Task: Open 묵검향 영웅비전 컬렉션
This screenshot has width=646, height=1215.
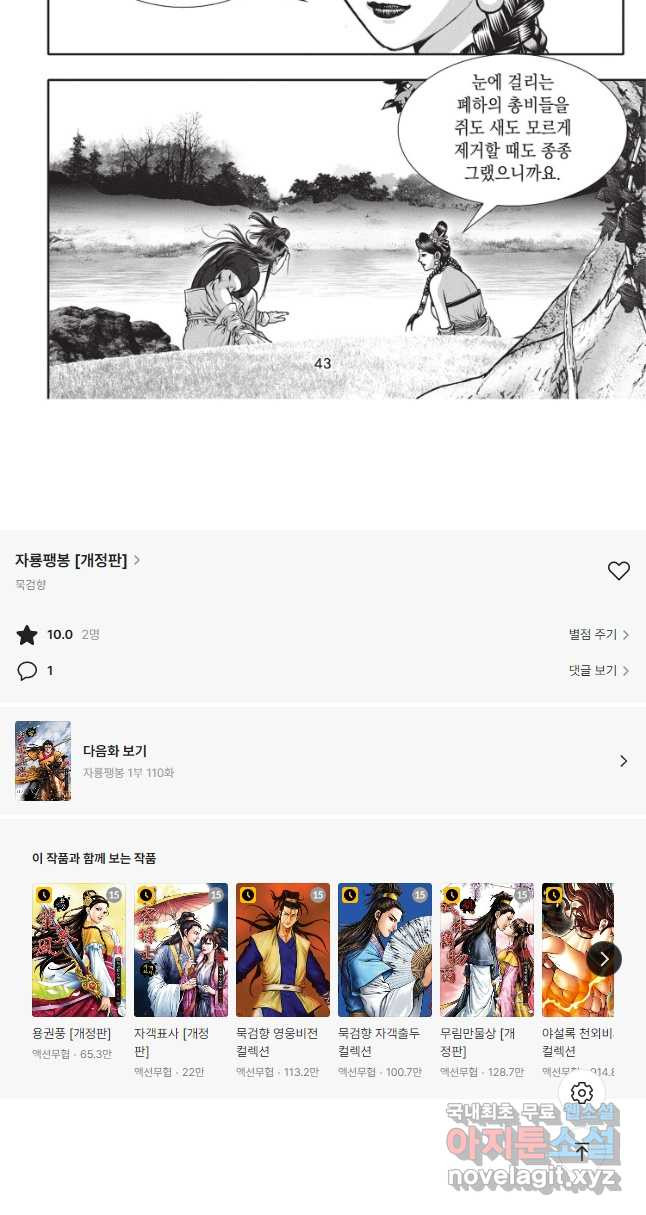Action: click(283, 950)
